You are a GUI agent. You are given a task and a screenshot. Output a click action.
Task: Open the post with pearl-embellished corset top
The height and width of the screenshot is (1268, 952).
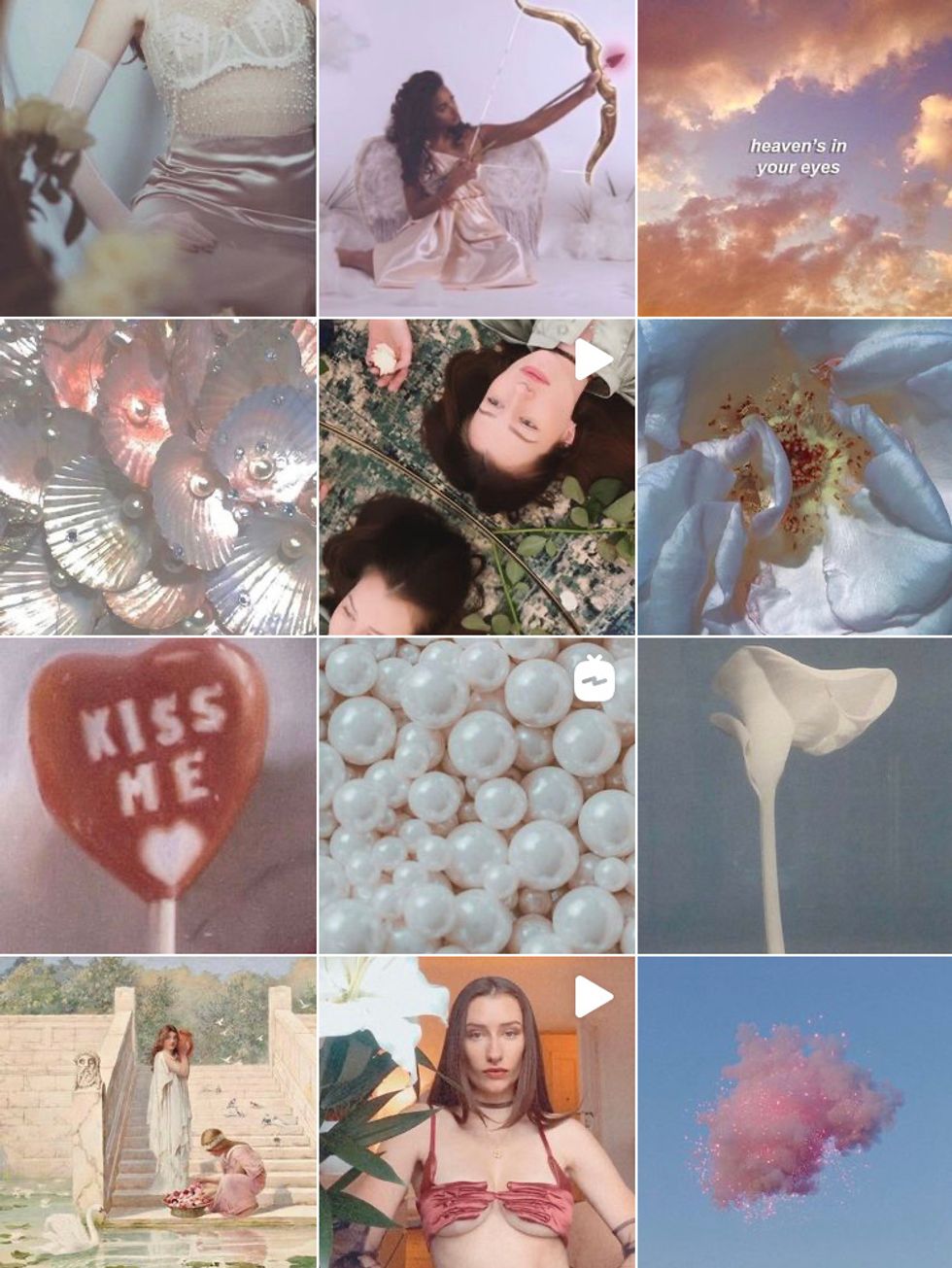tap(157, 157)
